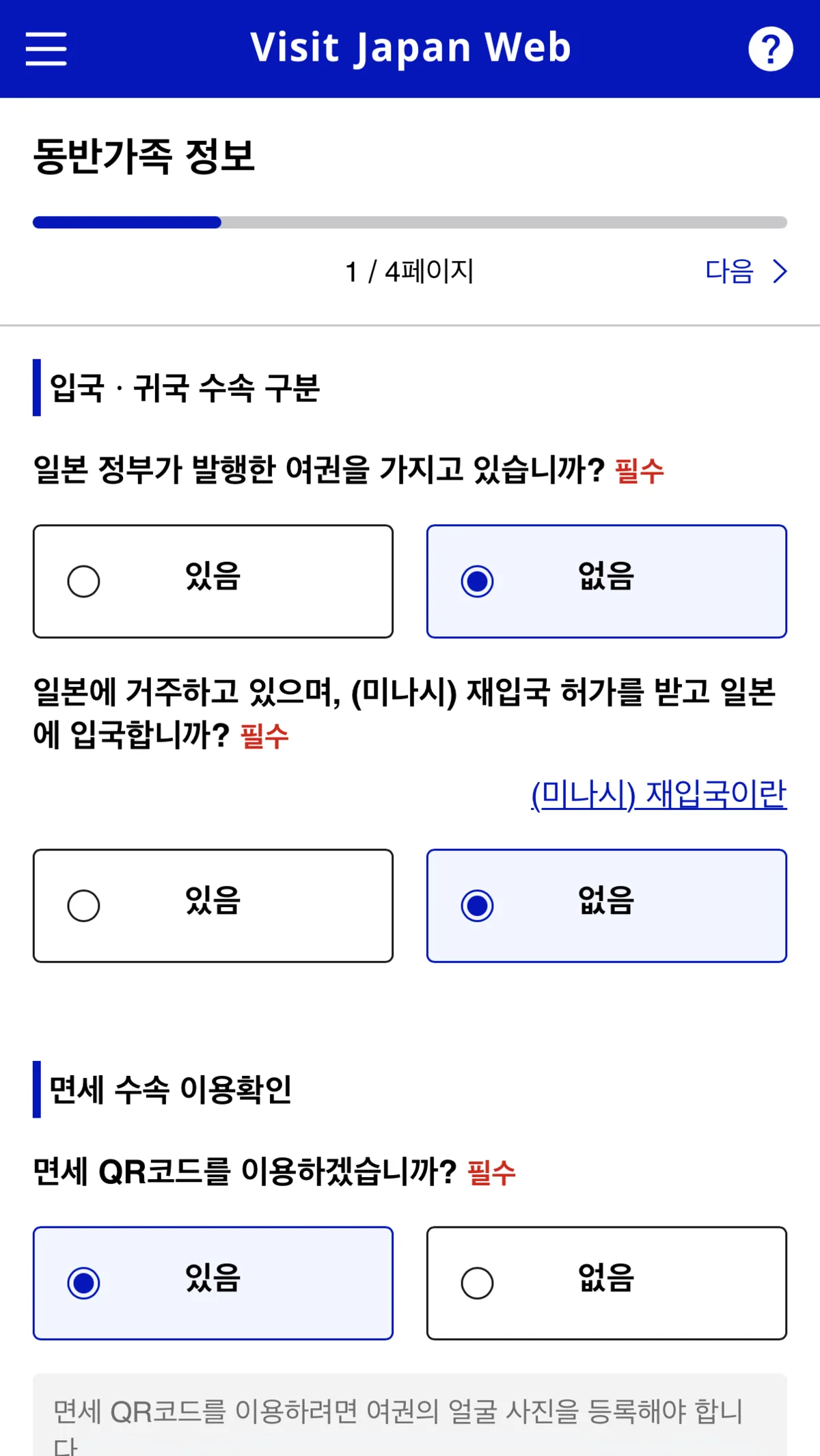Open the hamburger navigation menu

(46, 48)
